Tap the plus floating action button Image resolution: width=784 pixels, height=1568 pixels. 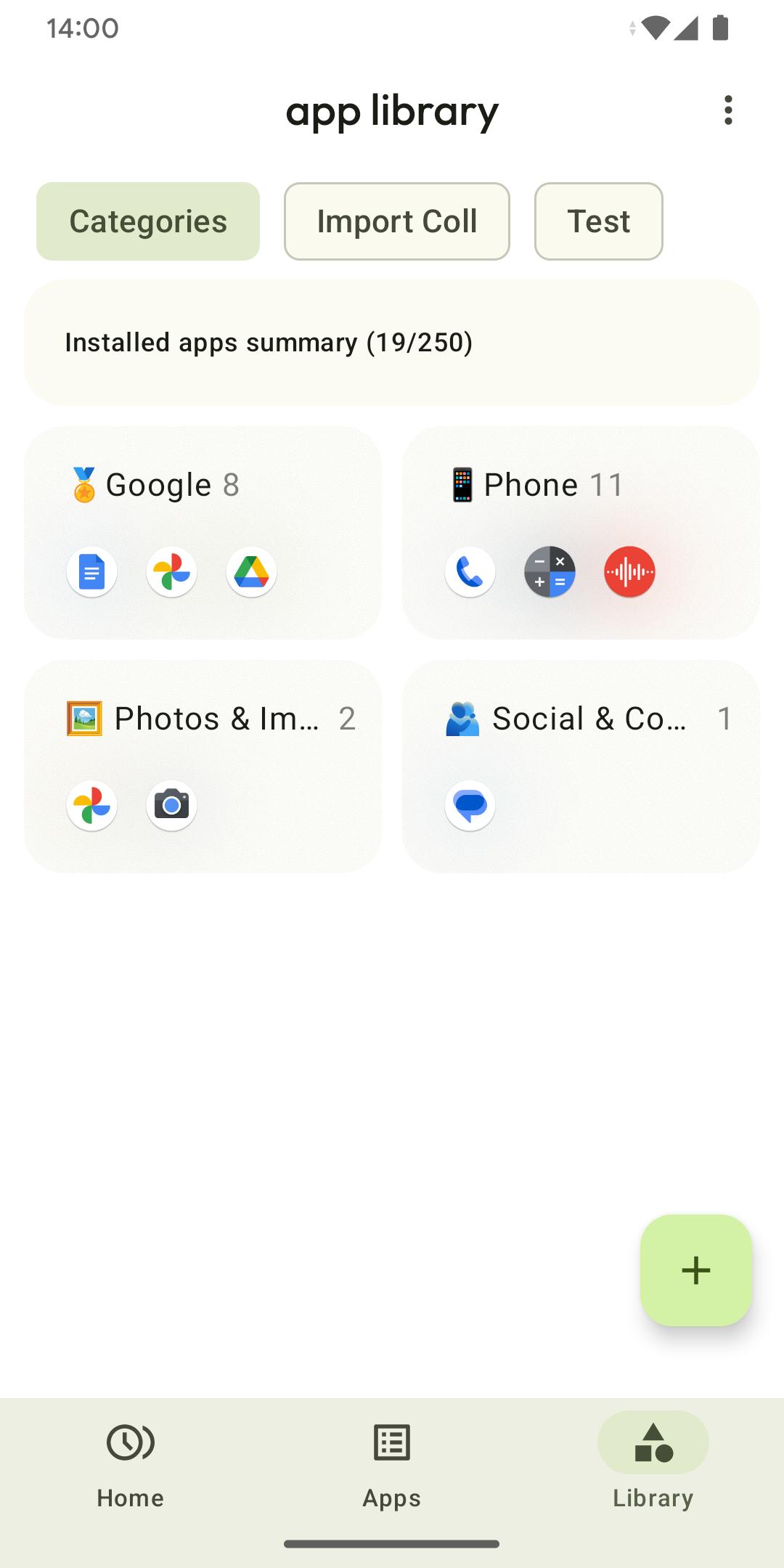pos(695,1270)
